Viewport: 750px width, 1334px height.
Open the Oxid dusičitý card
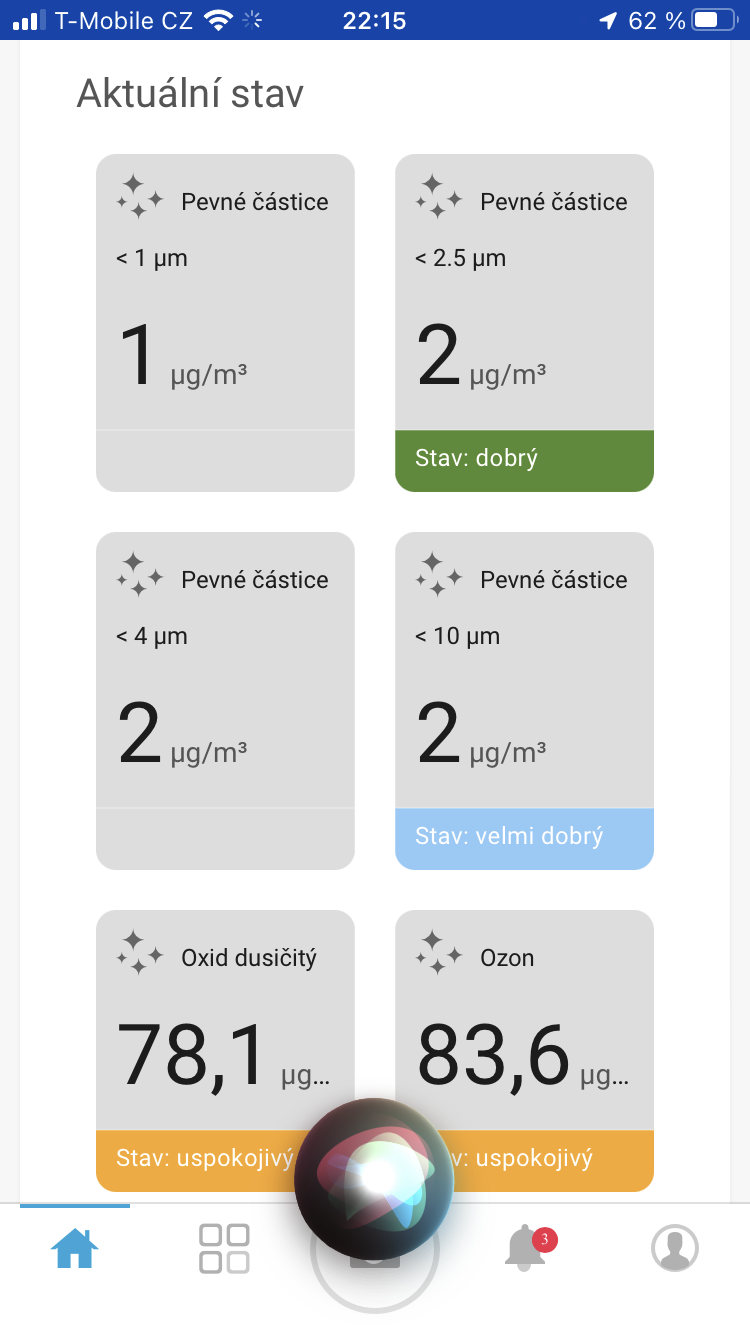(225, 1051)
